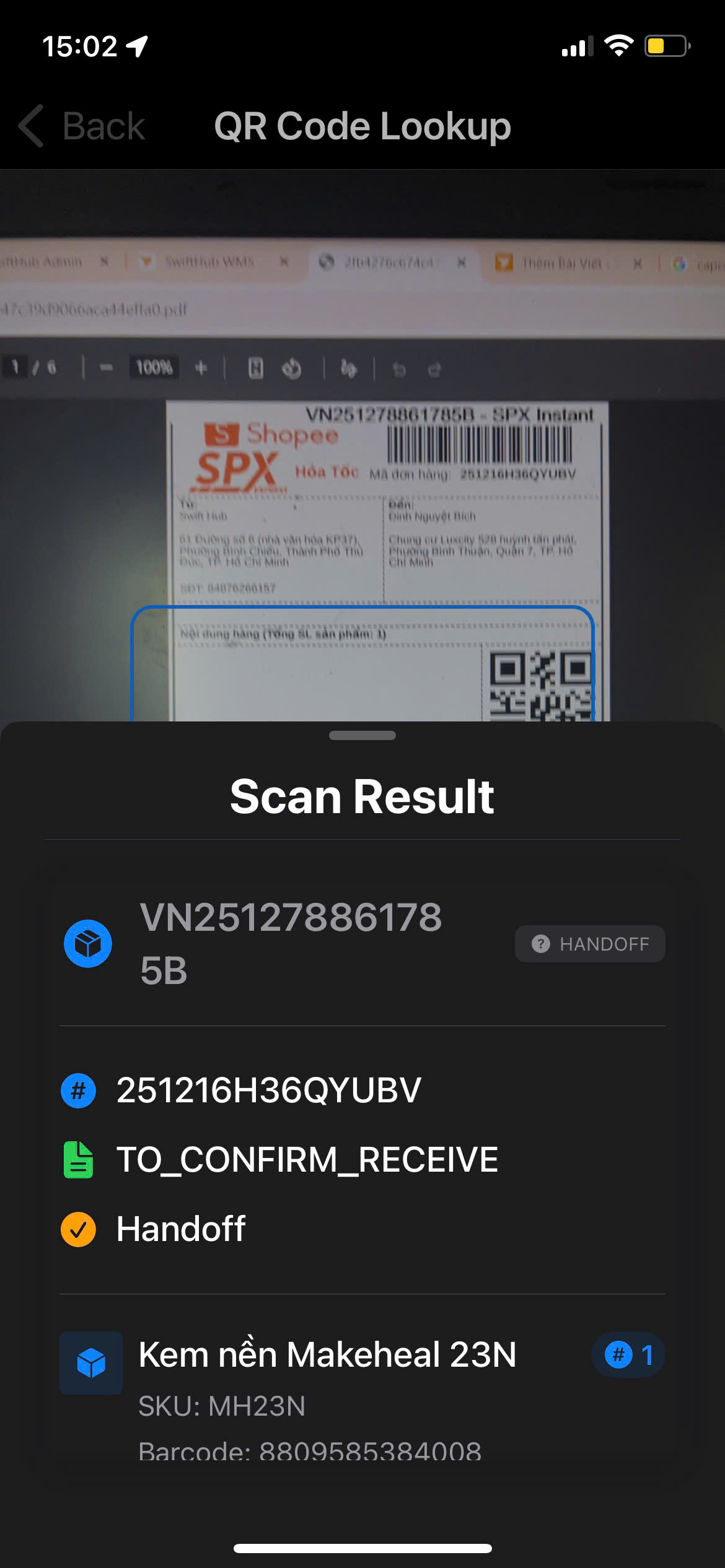Open the Kem nền Makeheal 23N item

327,1355
